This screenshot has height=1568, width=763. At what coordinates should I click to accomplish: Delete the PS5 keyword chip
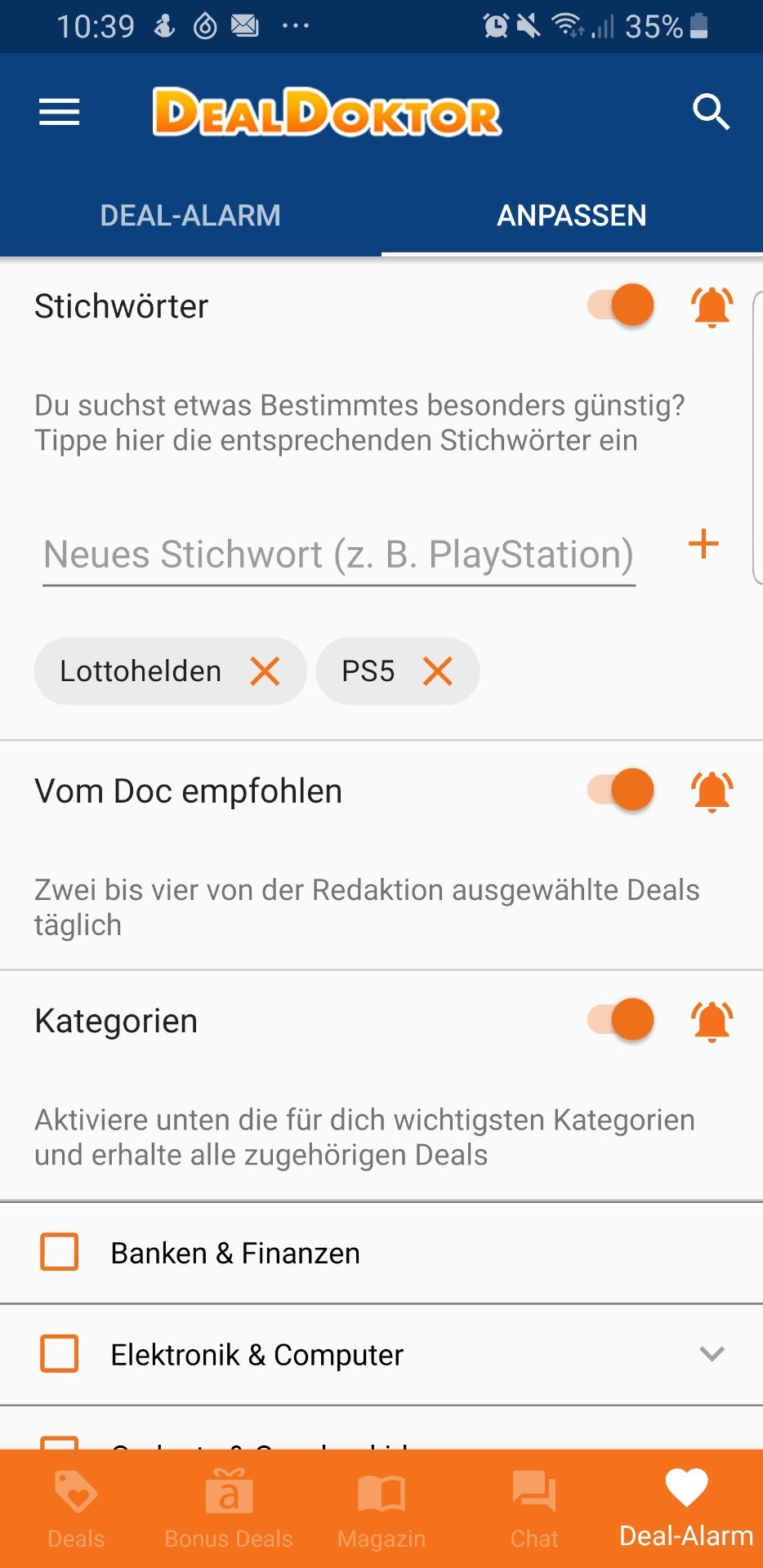point(438,671)
